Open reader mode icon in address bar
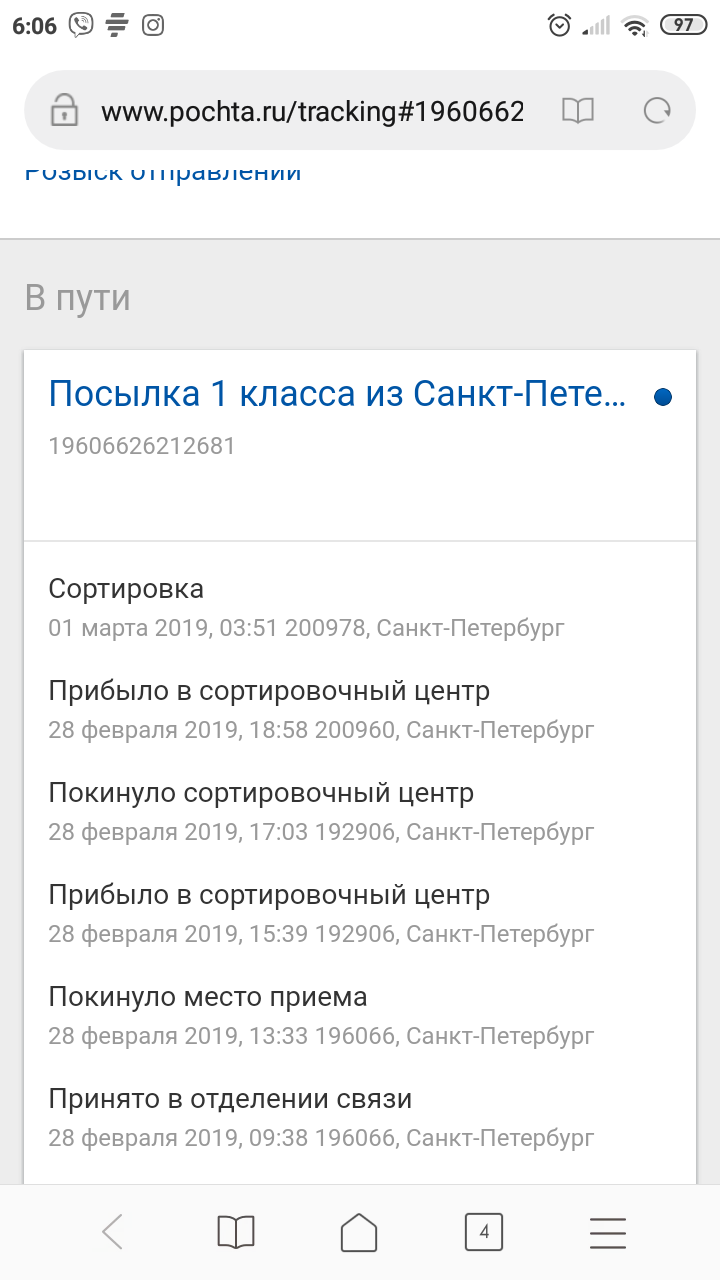 click(x=578, y=111)
